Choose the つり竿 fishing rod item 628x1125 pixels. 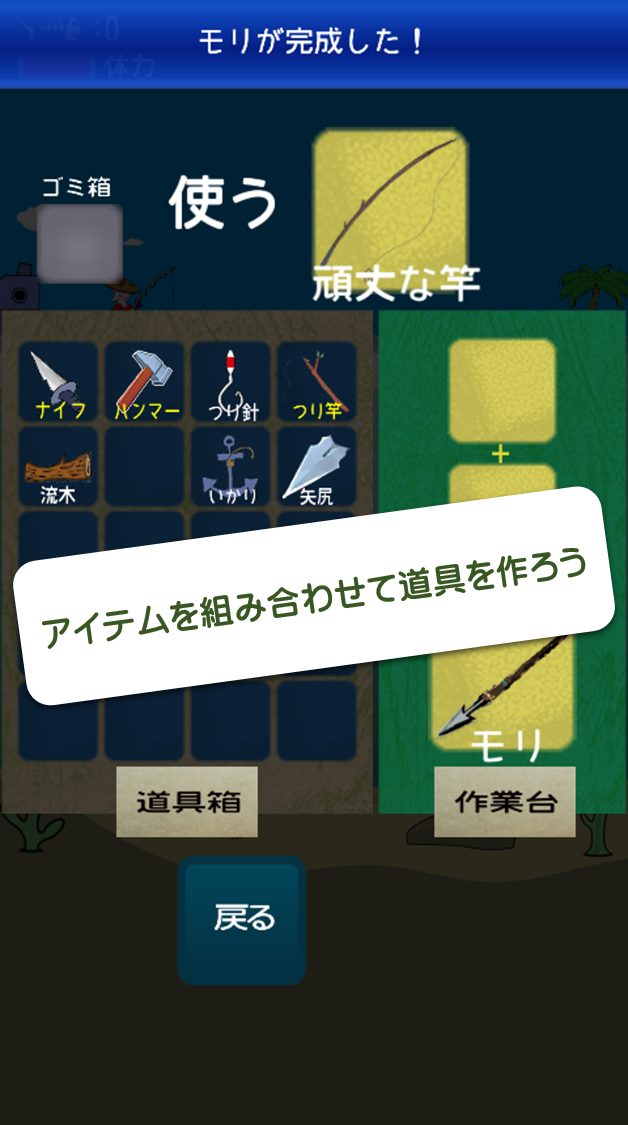(x=317, y=382)
